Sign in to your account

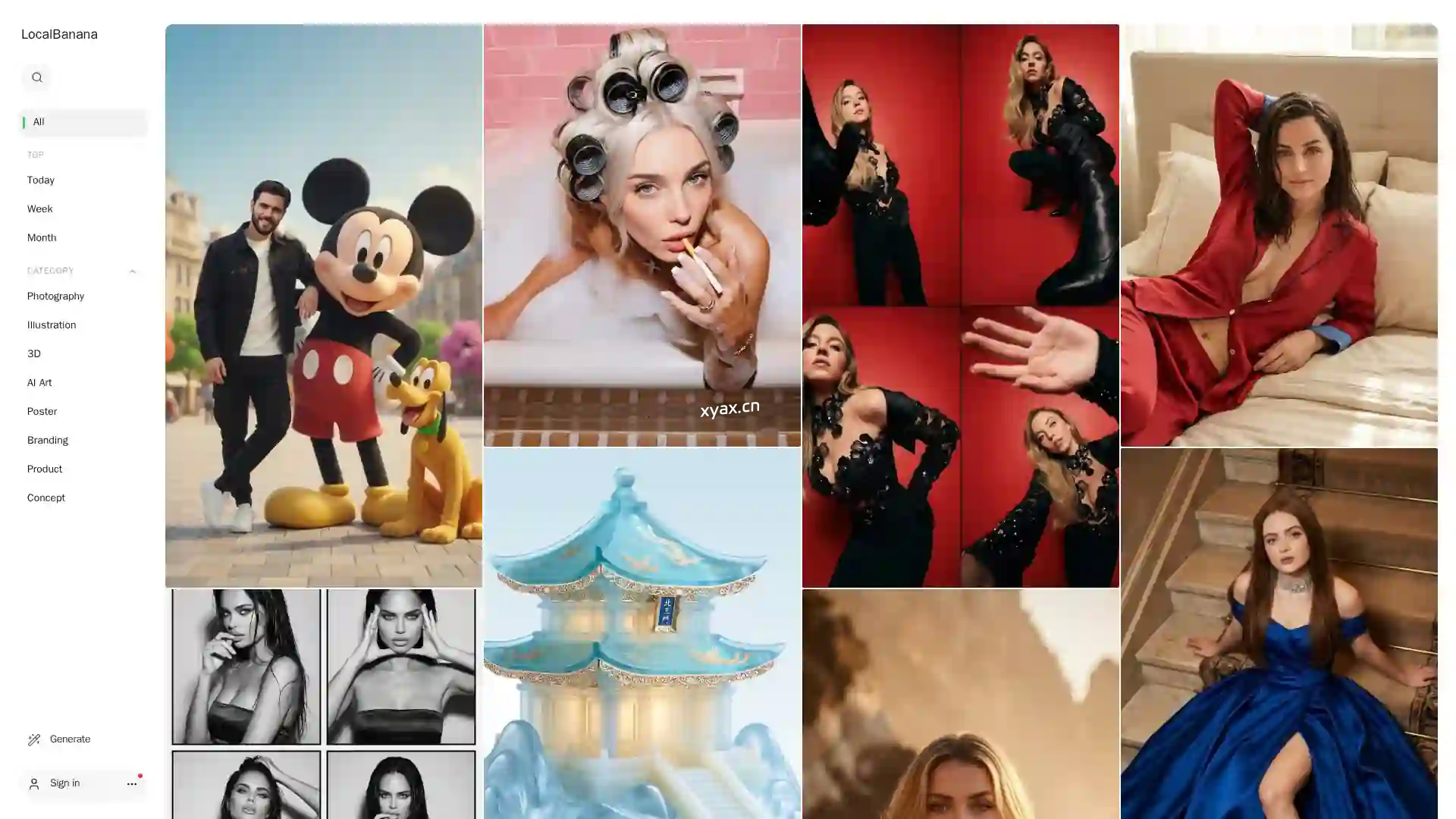[x=64, y=783]
